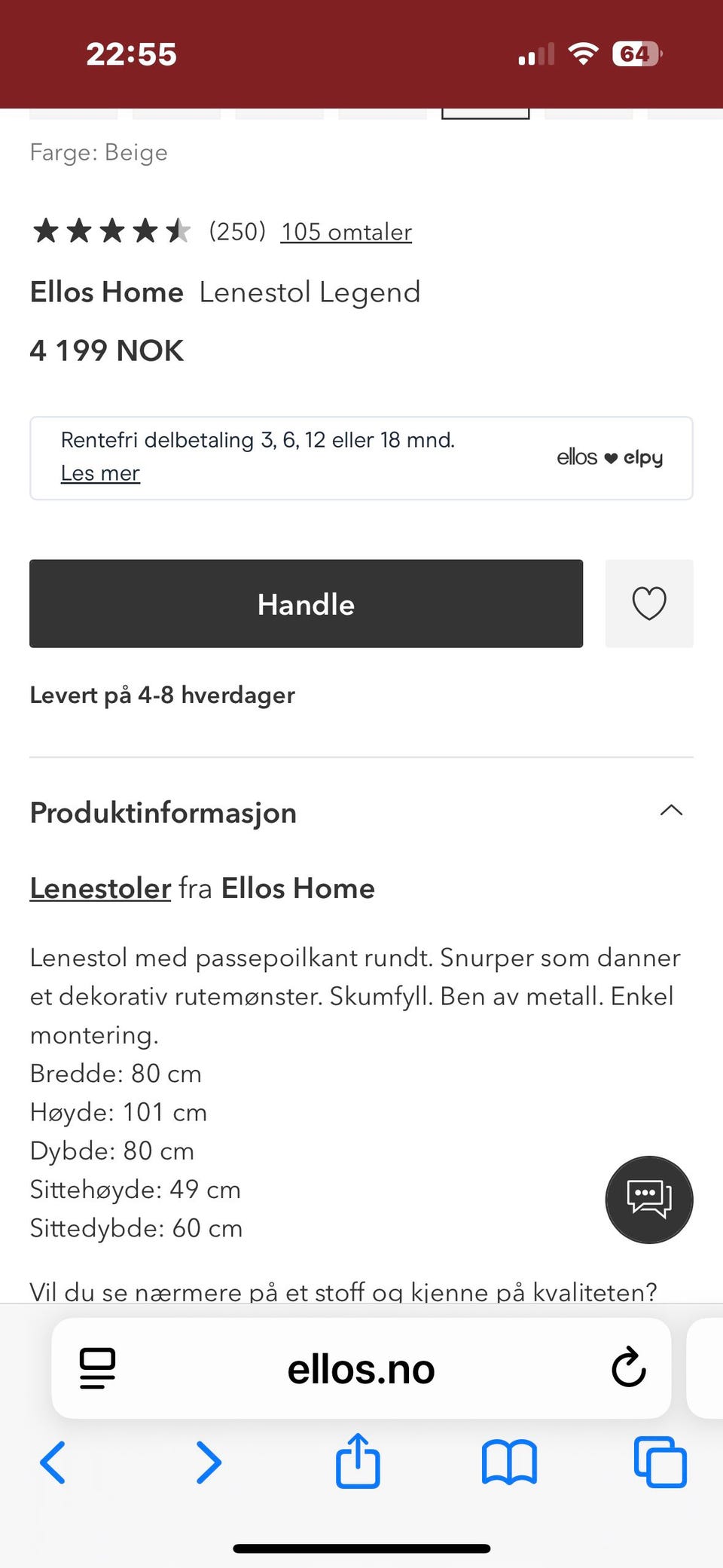This screenshot has height=1568, width=723.
Task: Tap the Handle button to buy
Action: pyautogui.click(x=306, y=604)
